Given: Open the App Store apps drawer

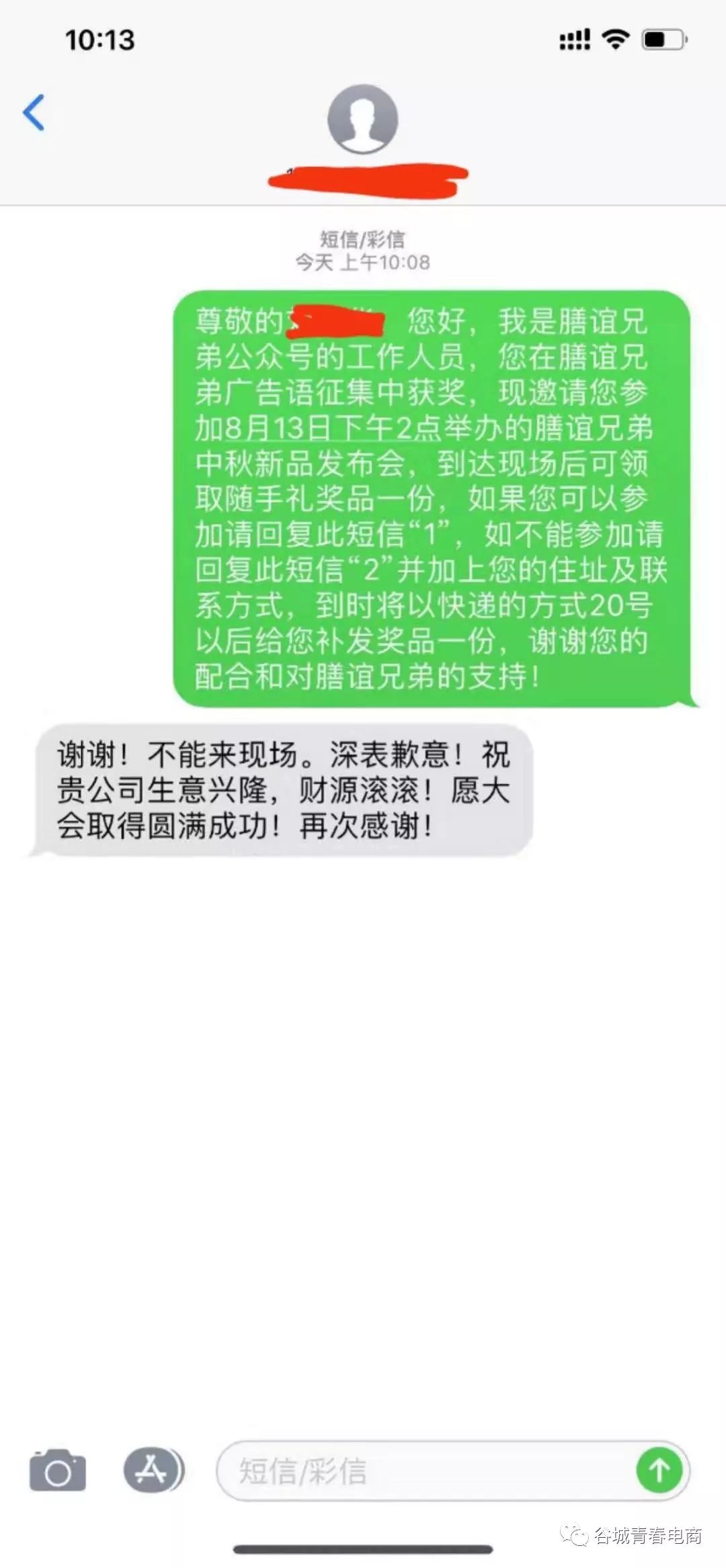Looking at the screenshot, I should pos(154,1470).
